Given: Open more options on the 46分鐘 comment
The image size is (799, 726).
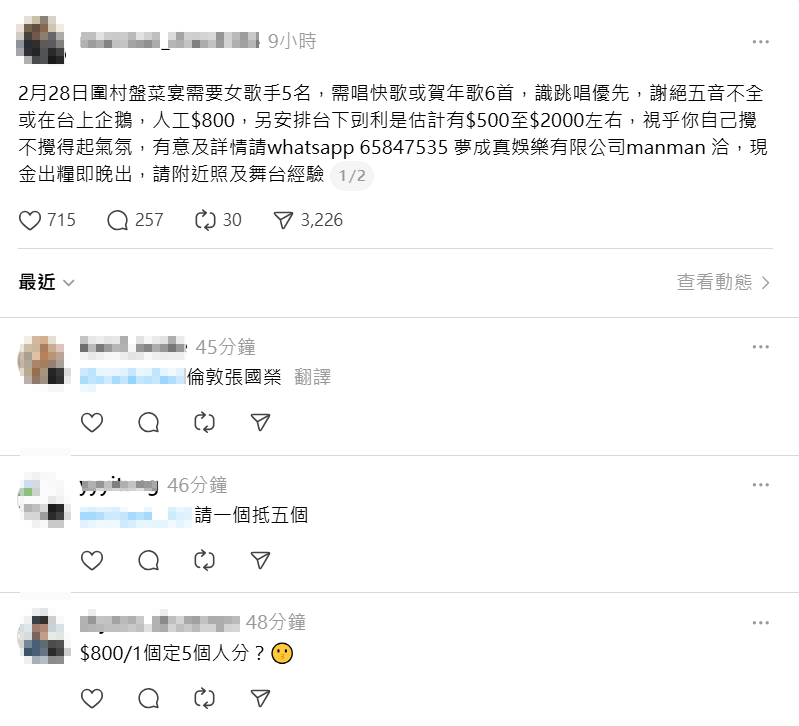Looking at the screenshot, I should [x=761, y=485].
